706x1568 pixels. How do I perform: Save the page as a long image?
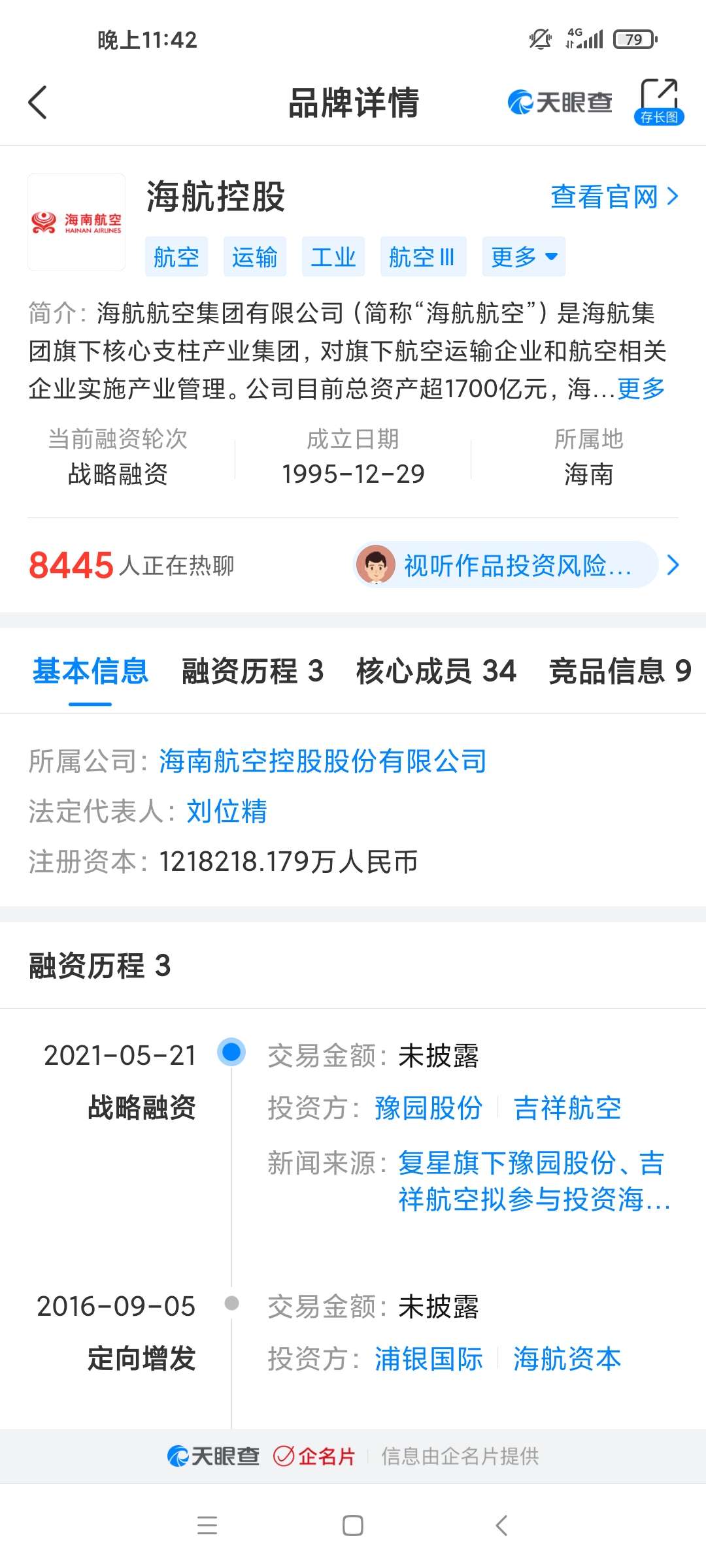pyautogui.click(x=659, y=102)
